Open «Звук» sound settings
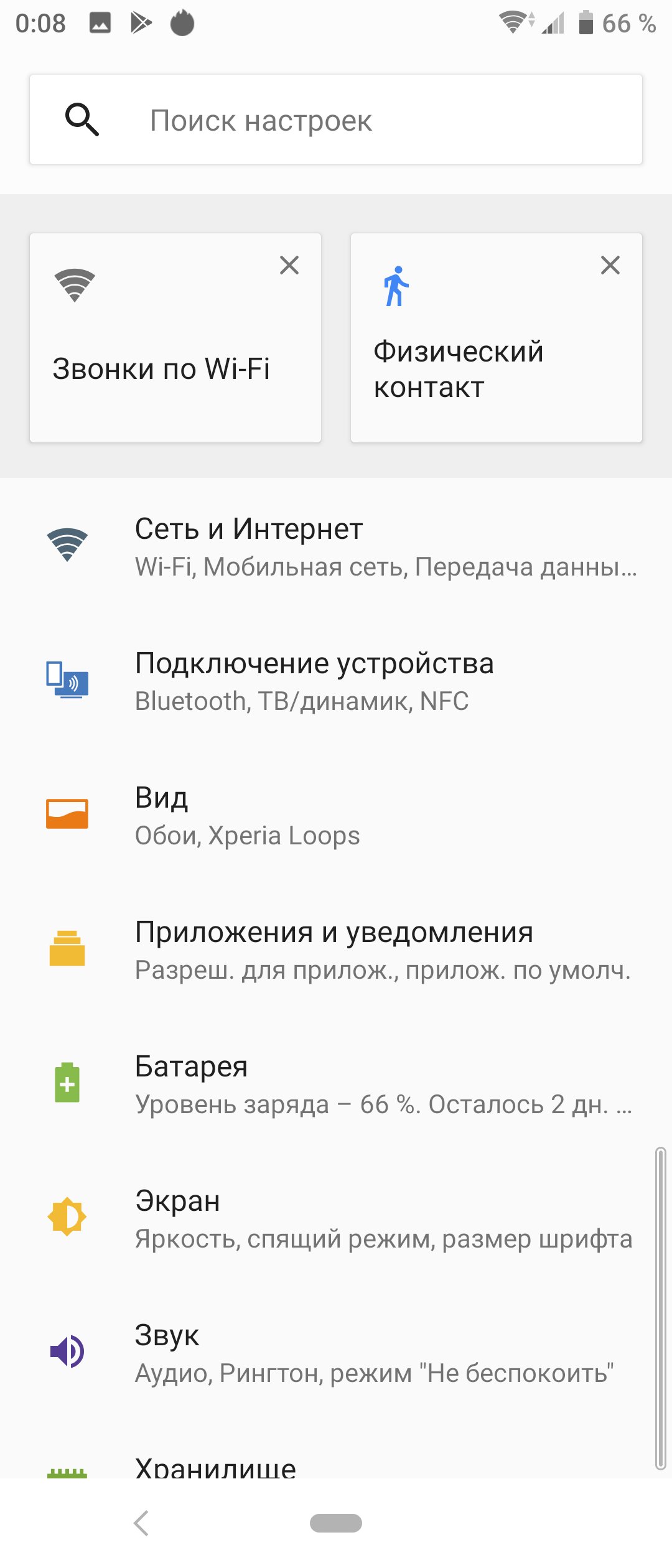672x1568 pixels. pyautogui.click(x=336, y=1353)
